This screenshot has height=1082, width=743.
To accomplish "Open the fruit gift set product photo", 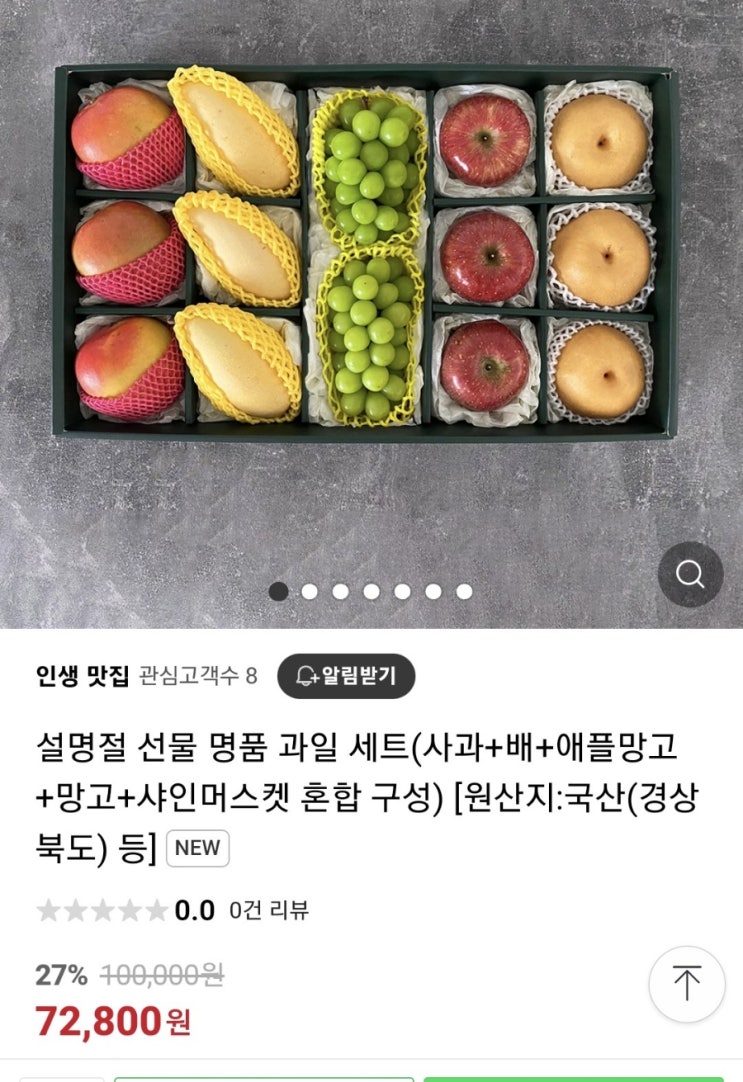I will (x=371, y=314).
